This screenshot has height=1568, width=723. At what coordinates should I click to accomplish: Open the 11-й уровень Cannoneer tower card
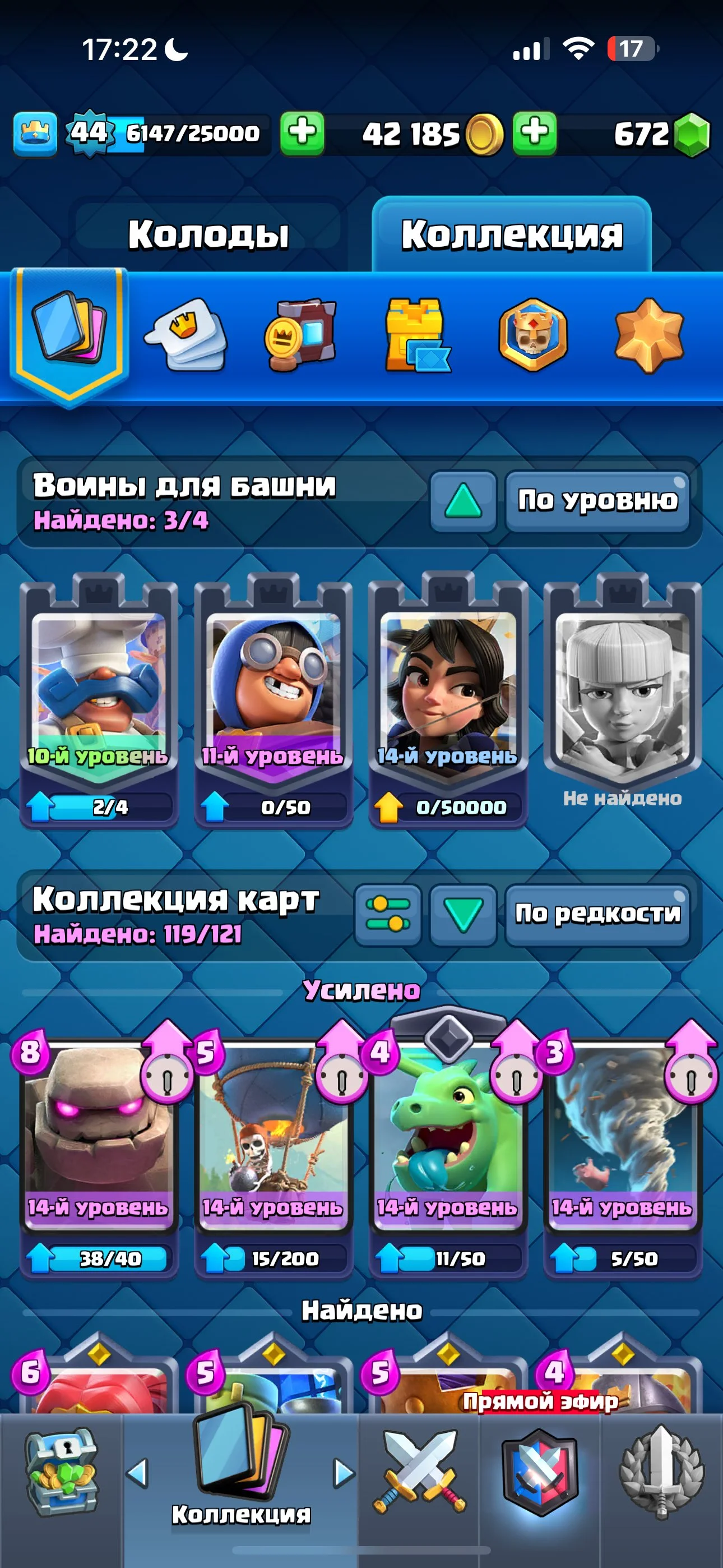tap(272, 700)
